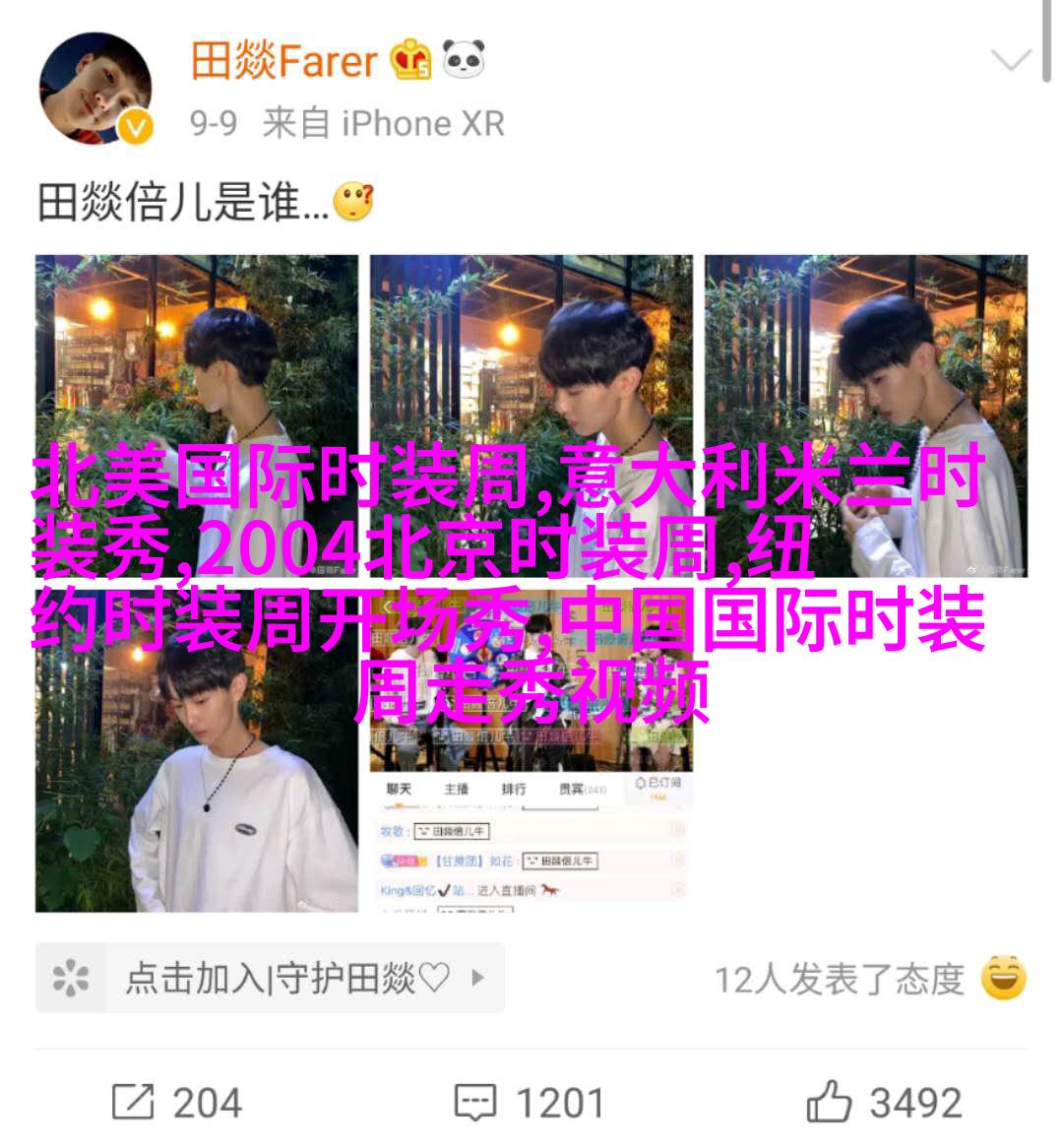The height and width of the screenshot is (1148, 1063).
Task: Tap the laughing attitude emoji
Action: coord(1004,978)
